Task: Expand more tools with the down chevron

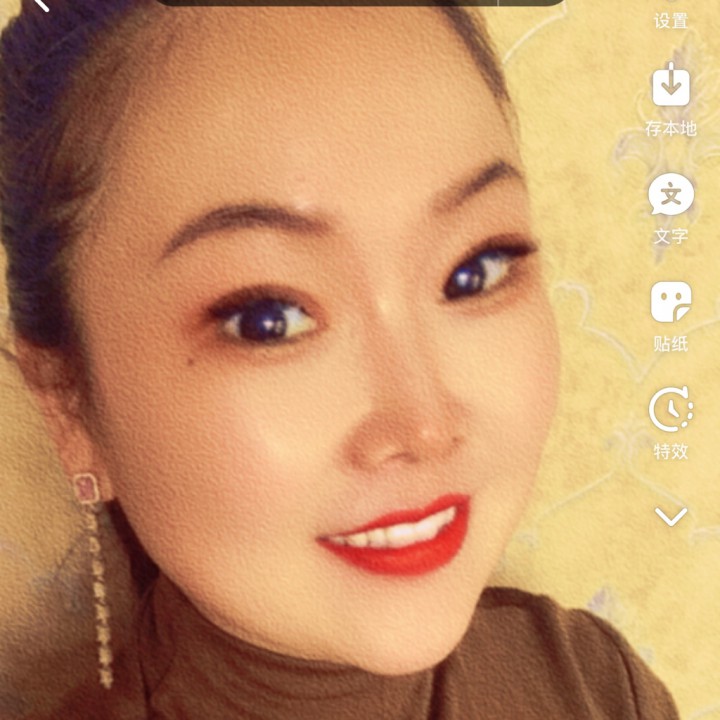Action: pyautogui.click(x=671, y=516)
